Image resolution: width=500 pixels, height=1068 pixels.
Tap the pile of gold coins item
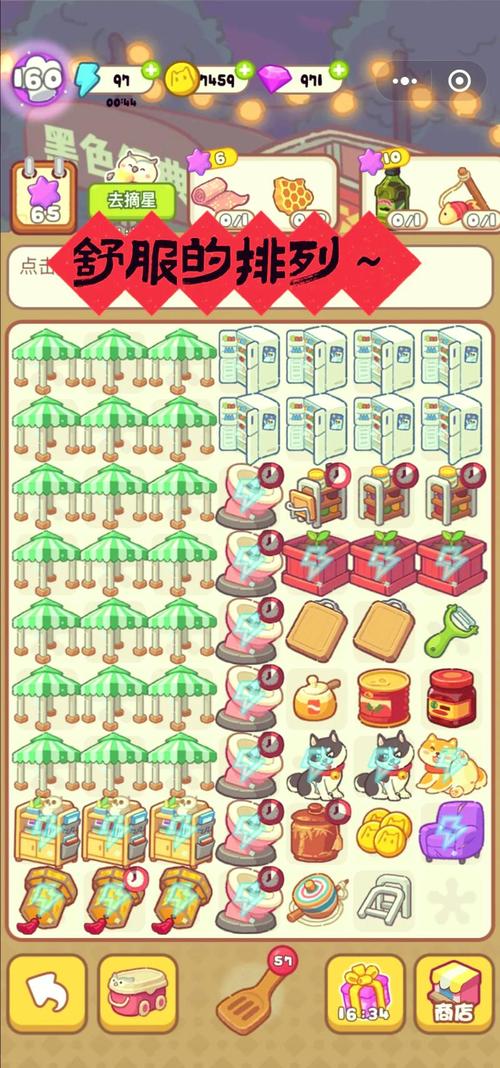click(x=384, y=831)
